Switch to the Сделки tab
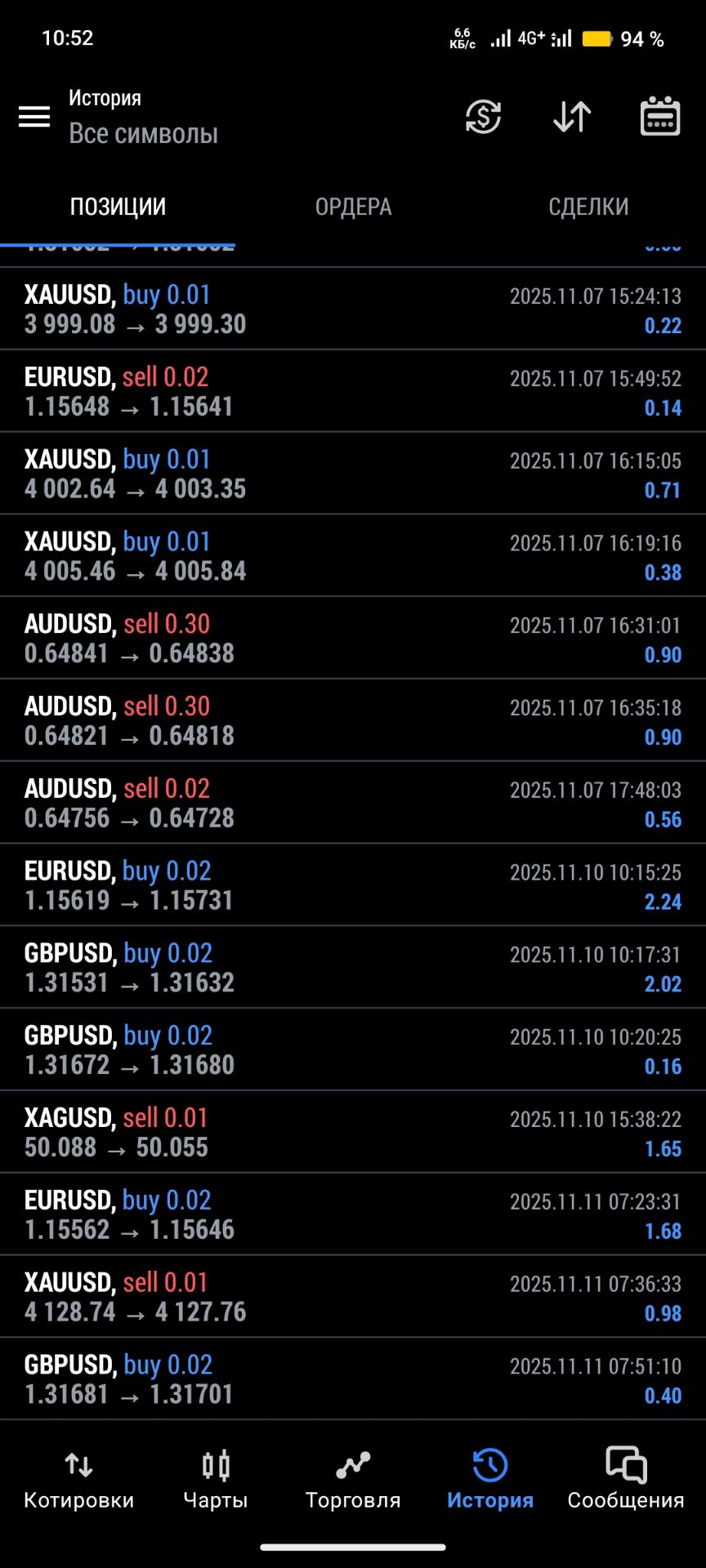This screenshot has height=1568, width=706. point(588,207)
